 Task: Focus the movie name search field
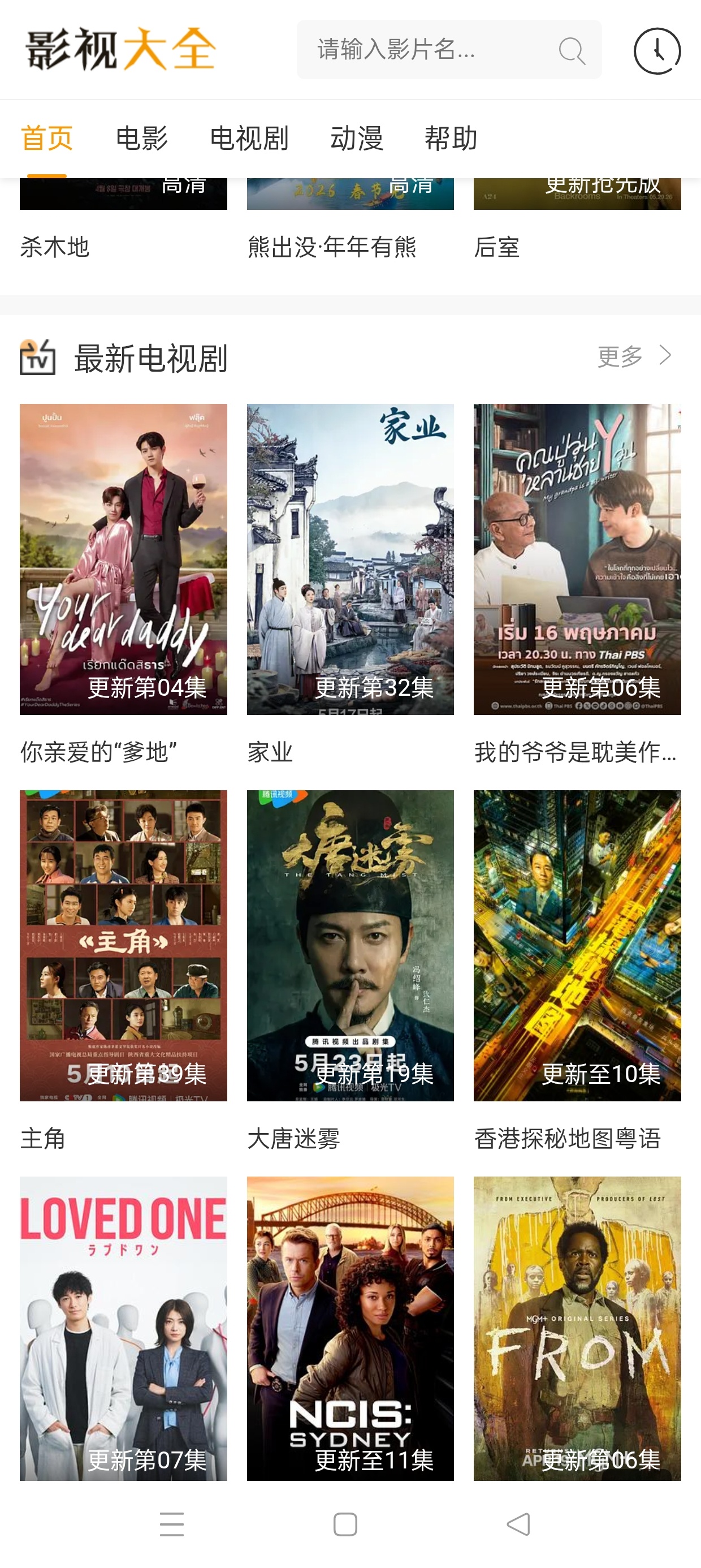(449, 49)
